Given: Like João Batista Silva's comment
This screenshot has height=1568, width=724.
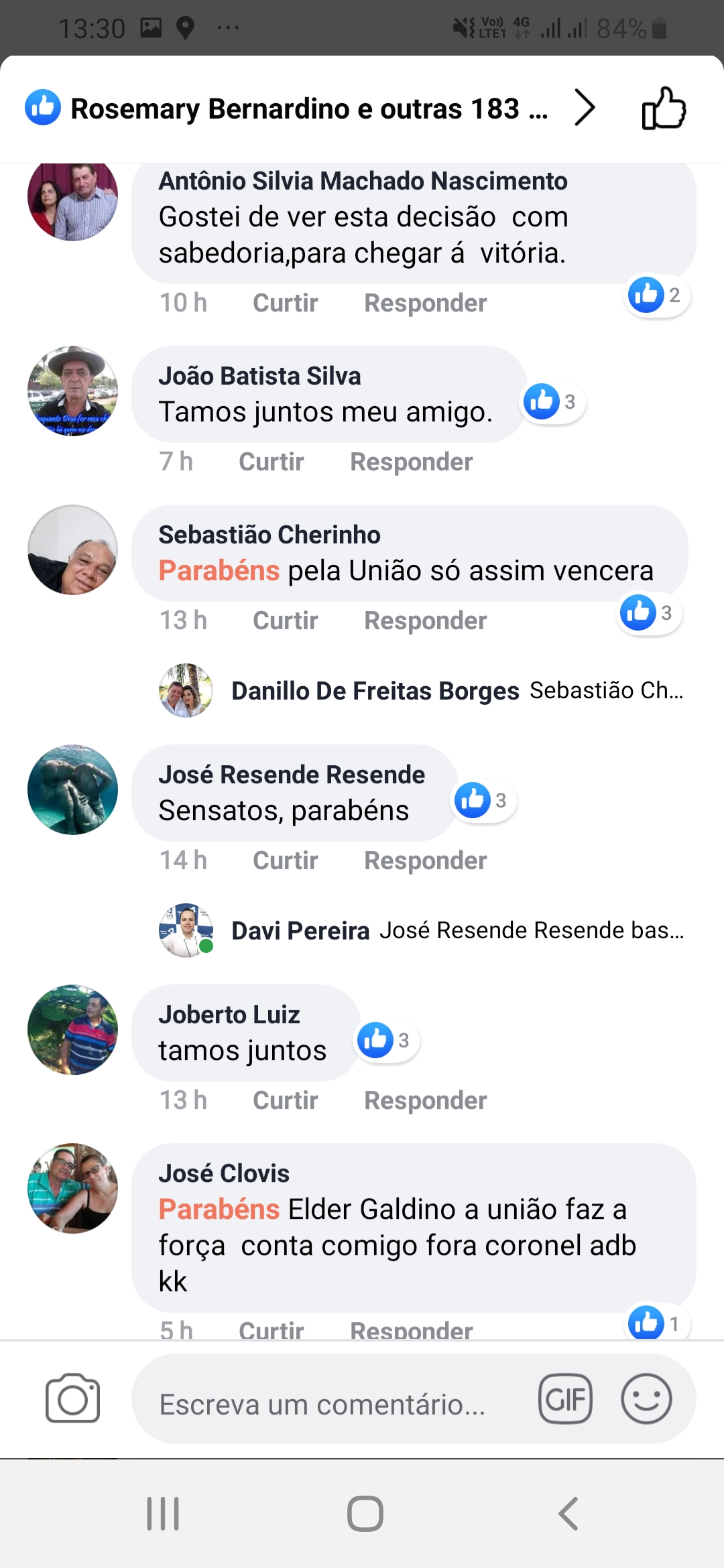Looking at the screenshot, I should point(271,462).
